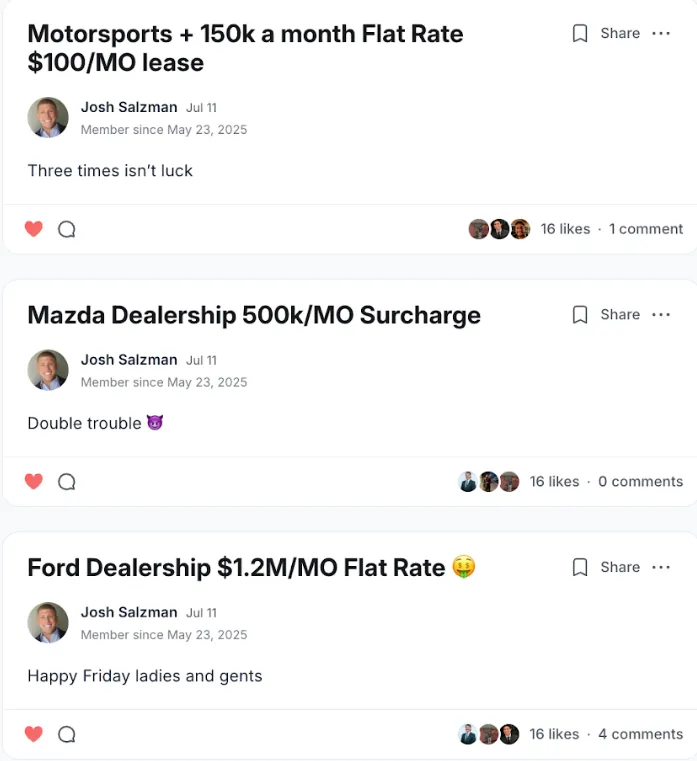Comment on the Mazda Dealership post
The height and width of the screenshot is (761, 697).
click(67, 482)
